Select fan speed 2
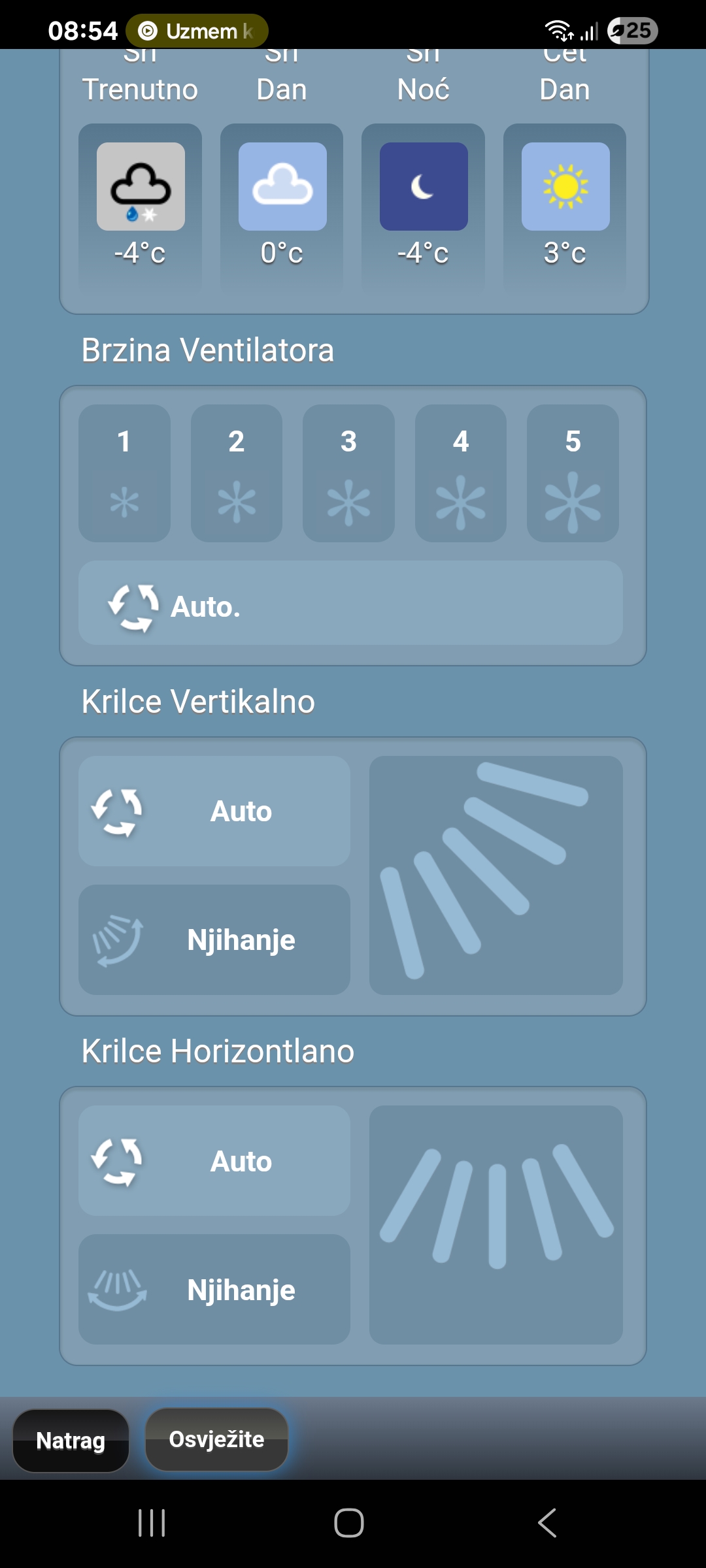Image resolution: width=706 pixels, height=1568 pixels. (237, 473)
